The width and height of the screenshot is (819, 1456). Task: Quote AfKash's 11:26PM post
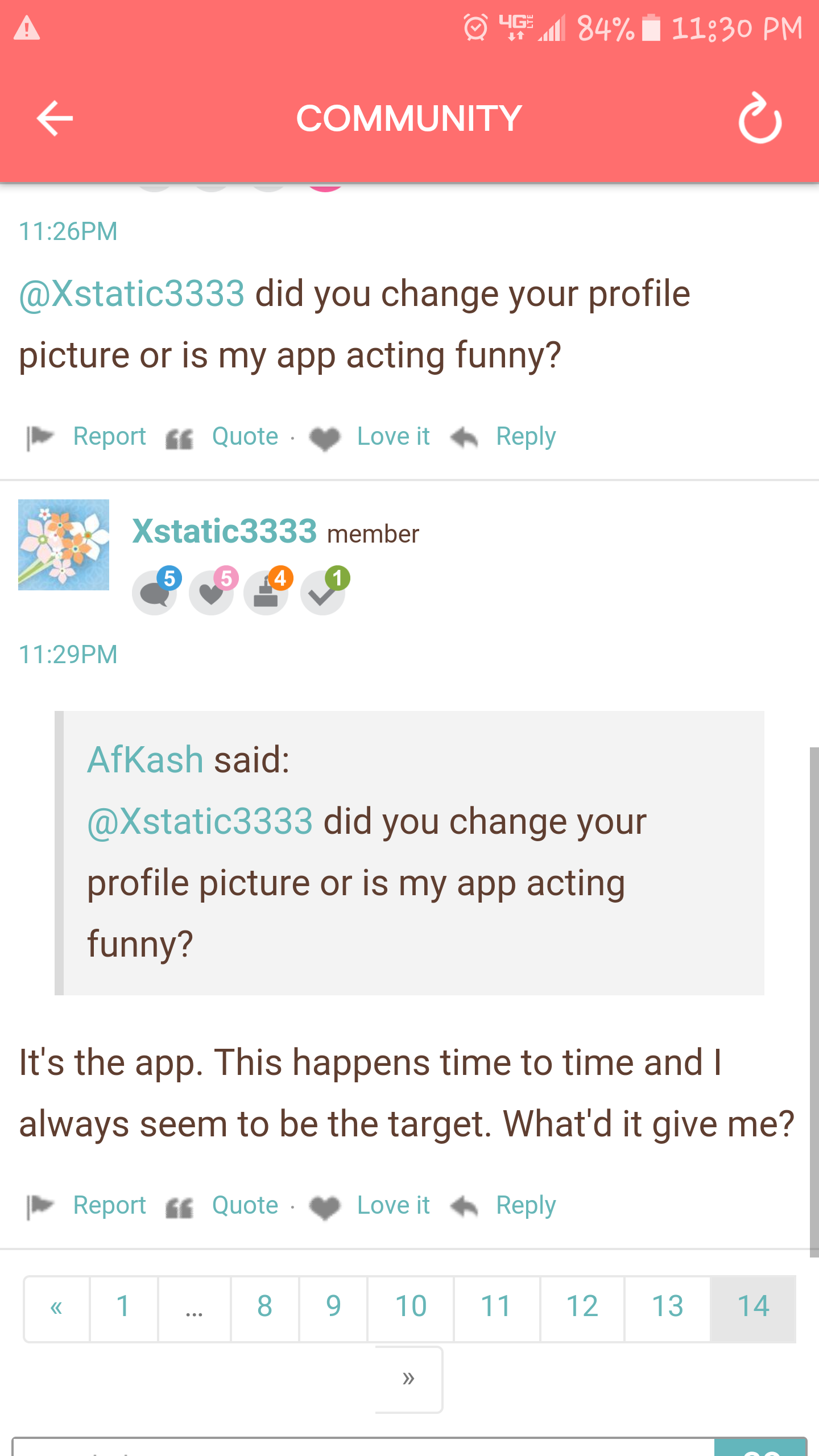coord(245,437)
